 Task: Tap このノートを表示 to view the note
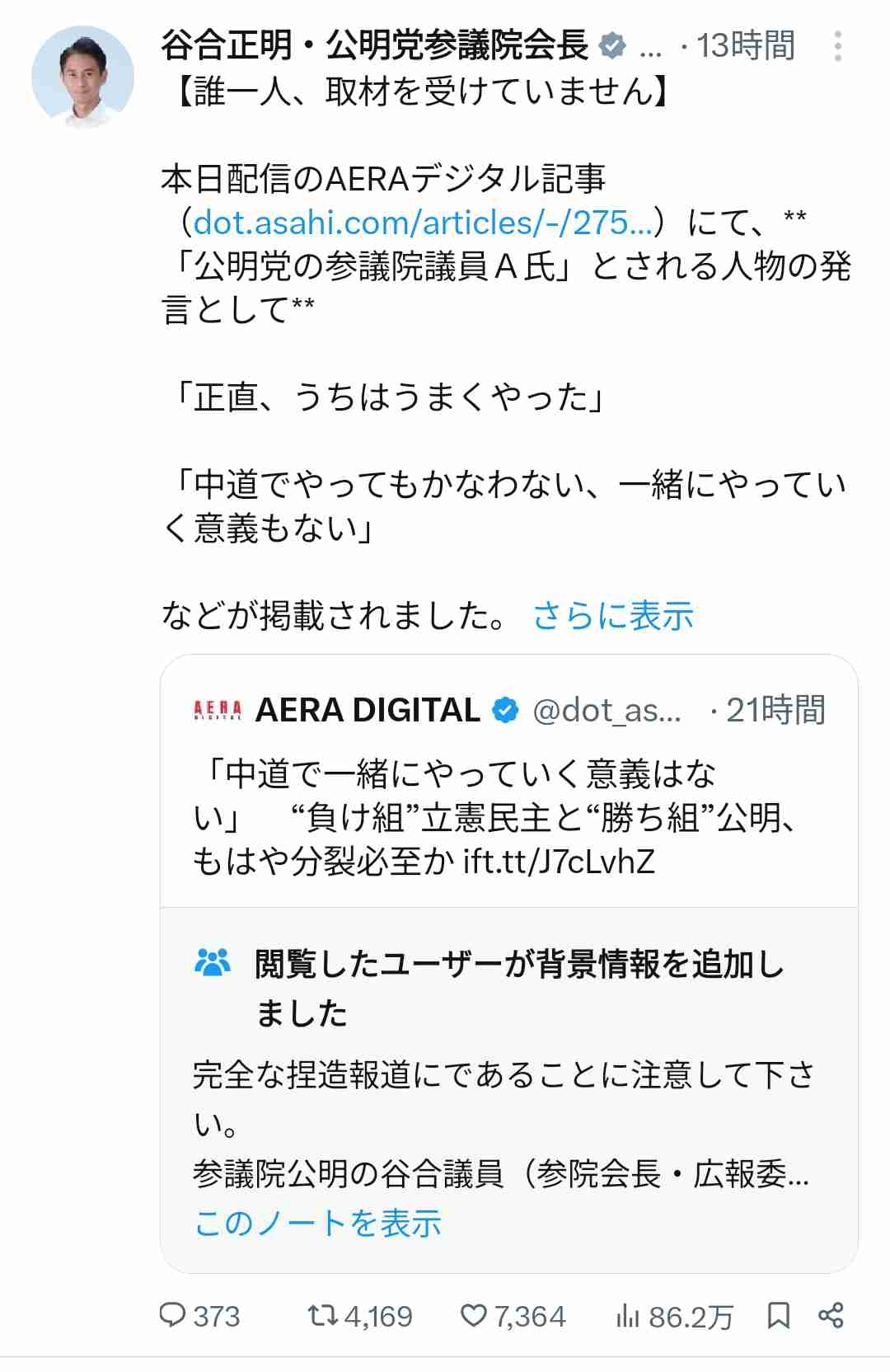coord(318,1223)
